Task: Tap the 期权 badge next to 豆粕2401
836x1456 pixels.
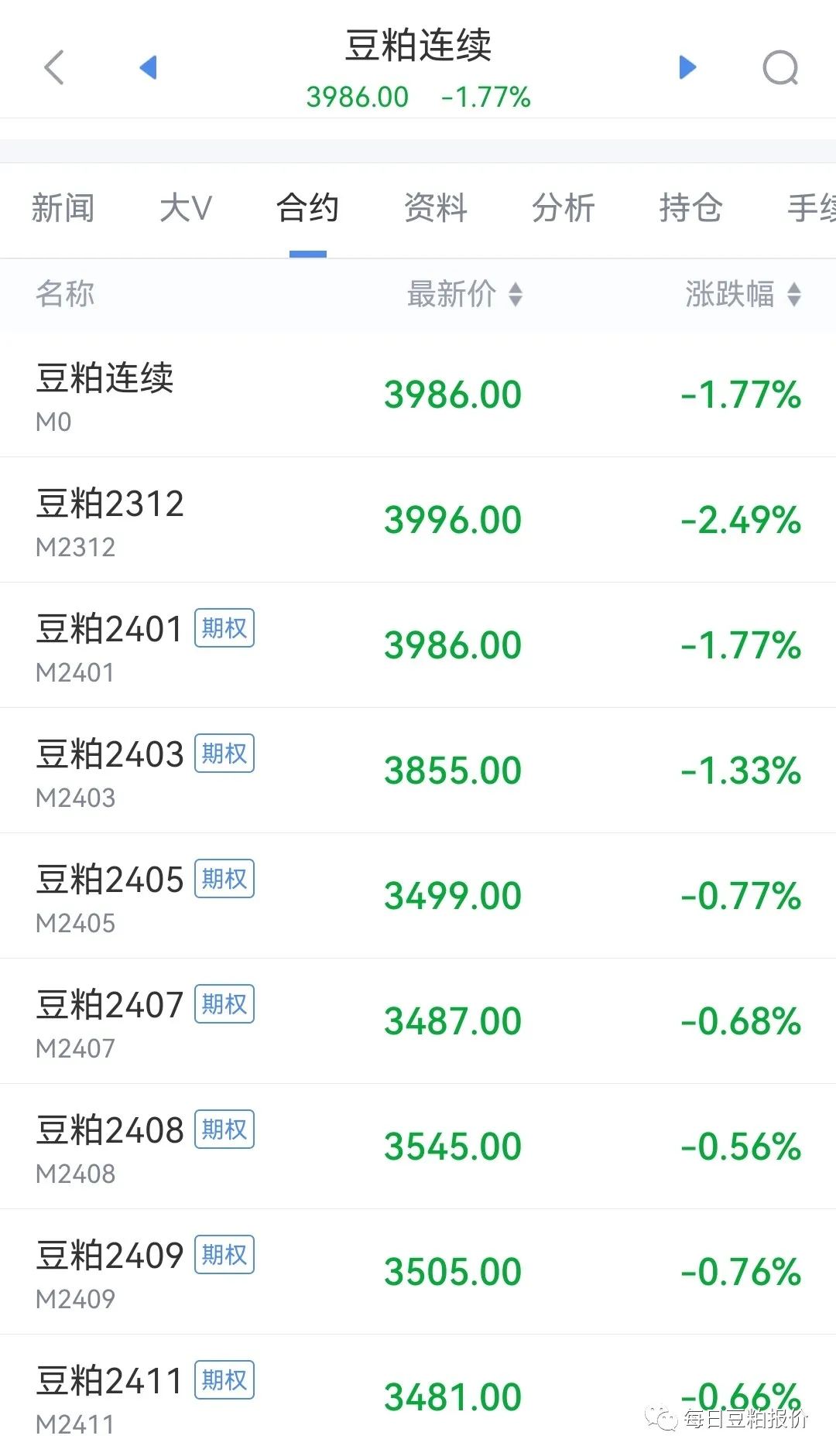Action: point(224,627)
